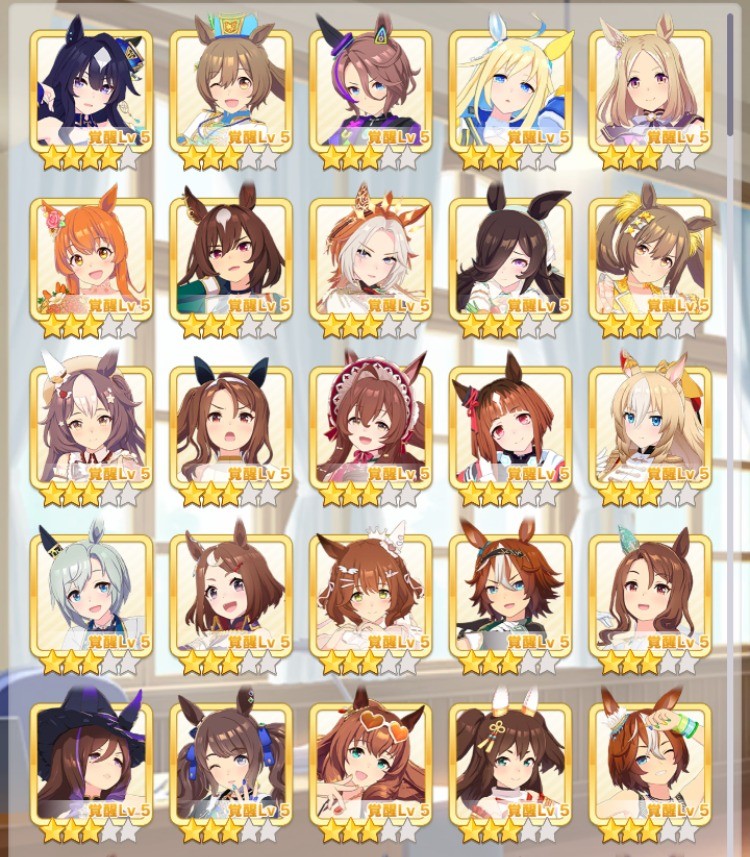This screenshot has width=750, height=857.
Task: Choose the girl wearing the purple witch hat
Action: click(x=91, y=762)
